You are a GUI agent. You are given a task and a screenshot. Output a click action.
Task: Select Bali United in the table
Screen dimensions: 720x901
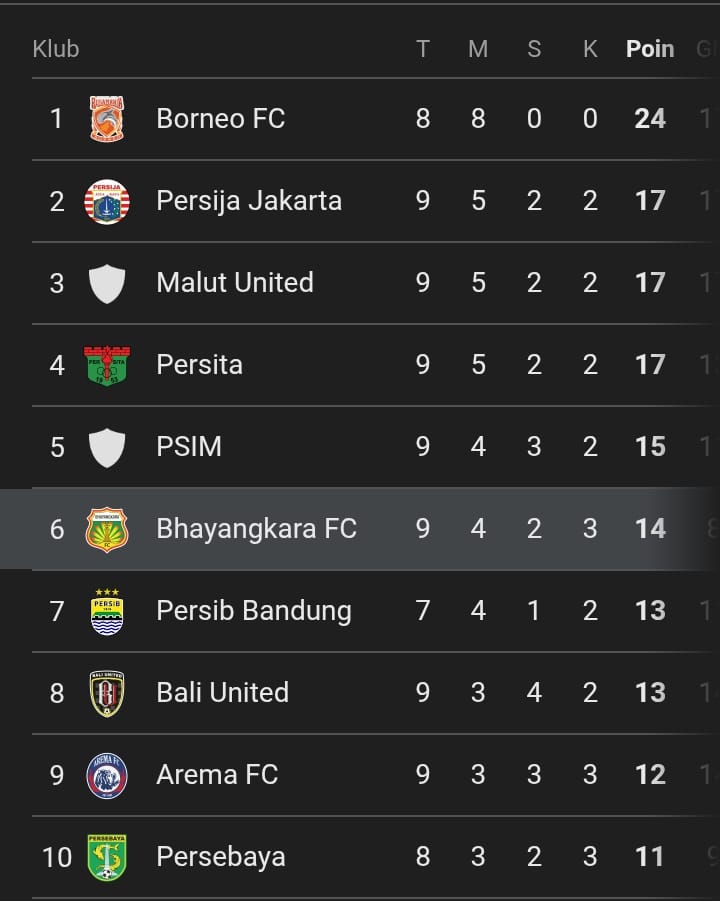pos(222,693)
